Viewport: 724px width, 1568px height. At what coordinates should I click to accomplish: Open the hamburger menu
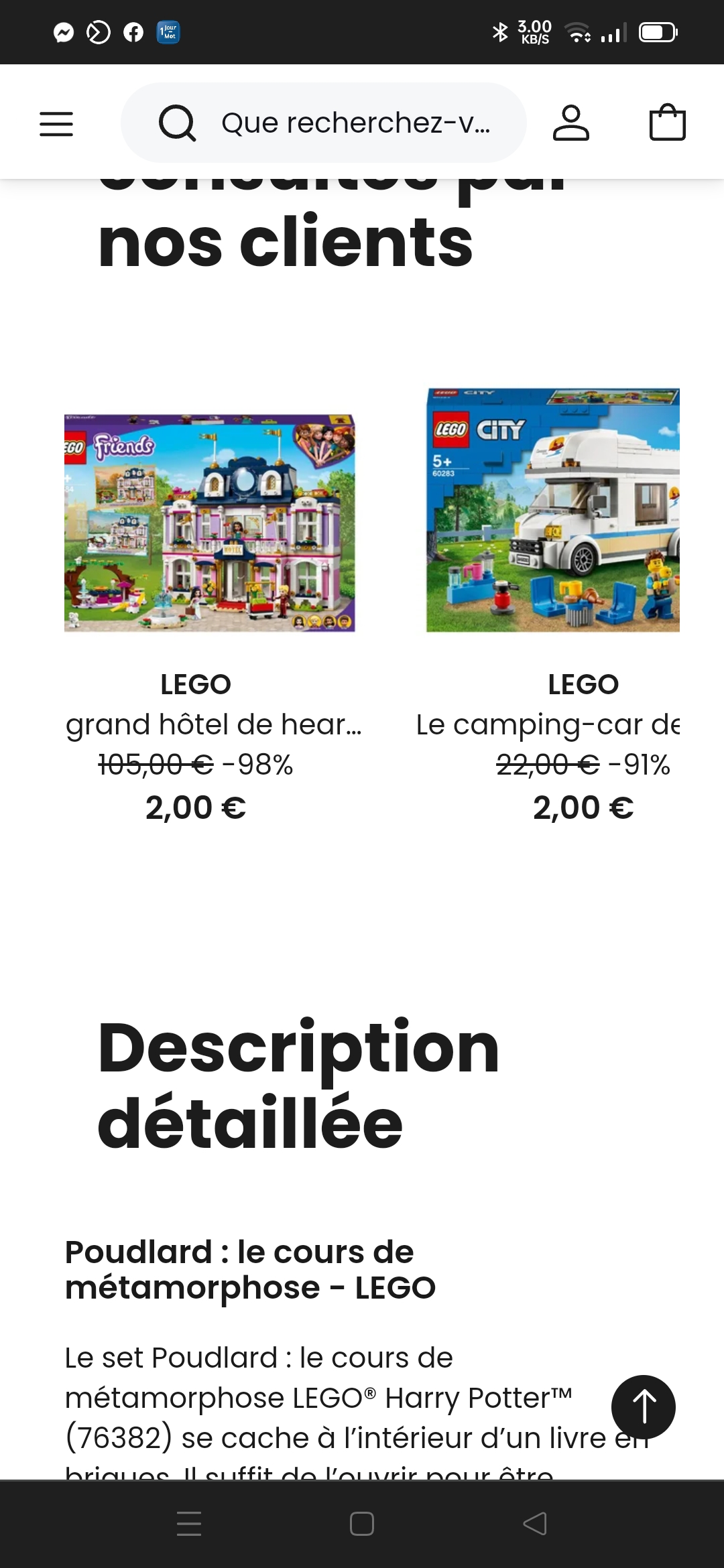pos(56,124)
